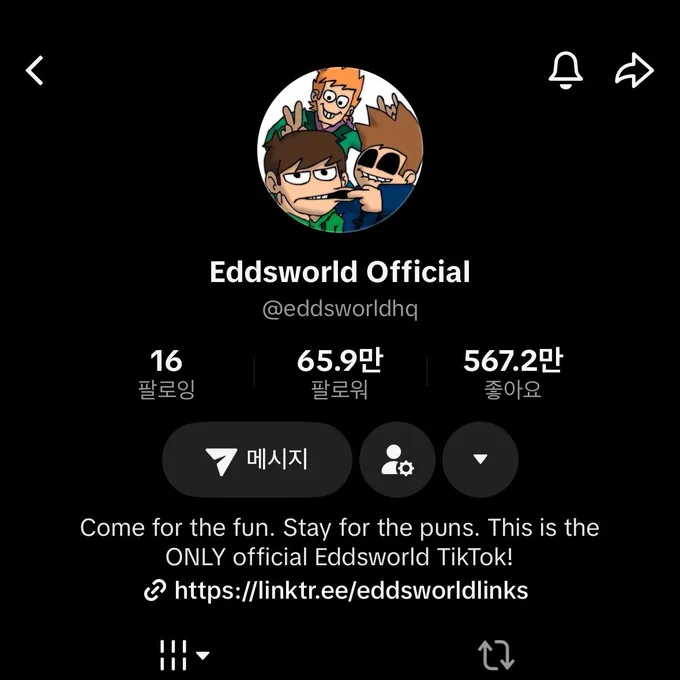Open the follow settings person icon
The image size is (680, 680).
click(397, 459)
